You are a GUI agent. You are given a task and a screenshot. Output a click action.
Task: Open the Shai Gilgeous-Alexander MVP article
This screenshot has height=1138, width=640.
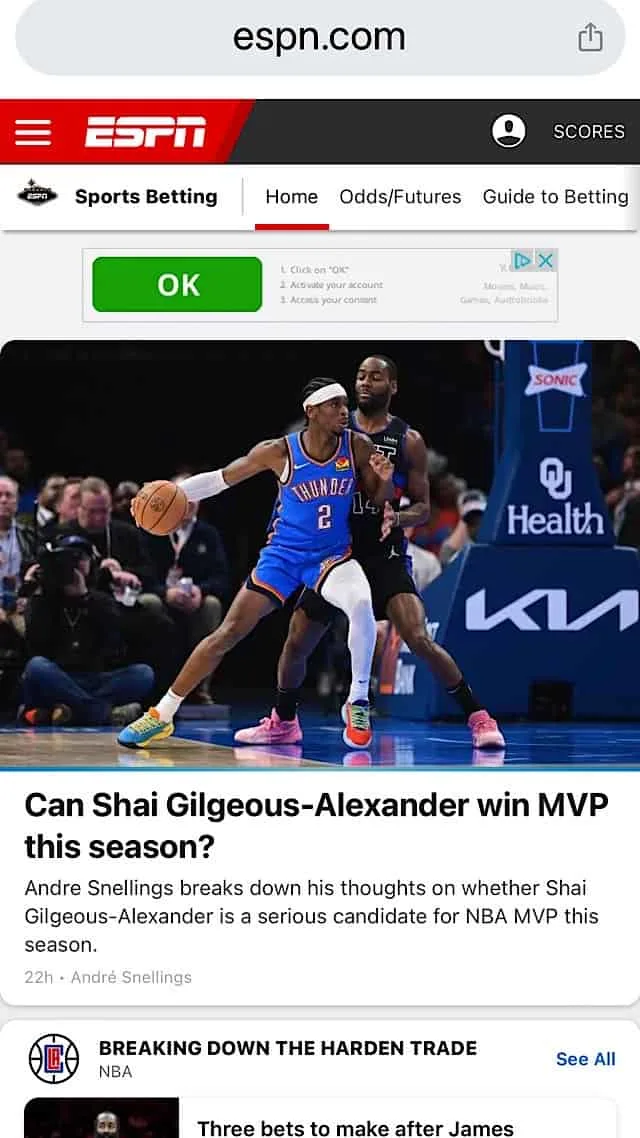(x=316, y=825)
